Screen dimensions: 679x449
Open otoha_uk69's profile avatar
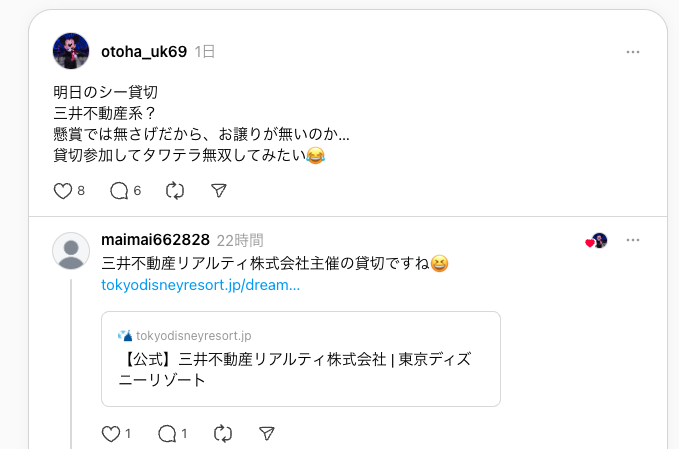71,51
